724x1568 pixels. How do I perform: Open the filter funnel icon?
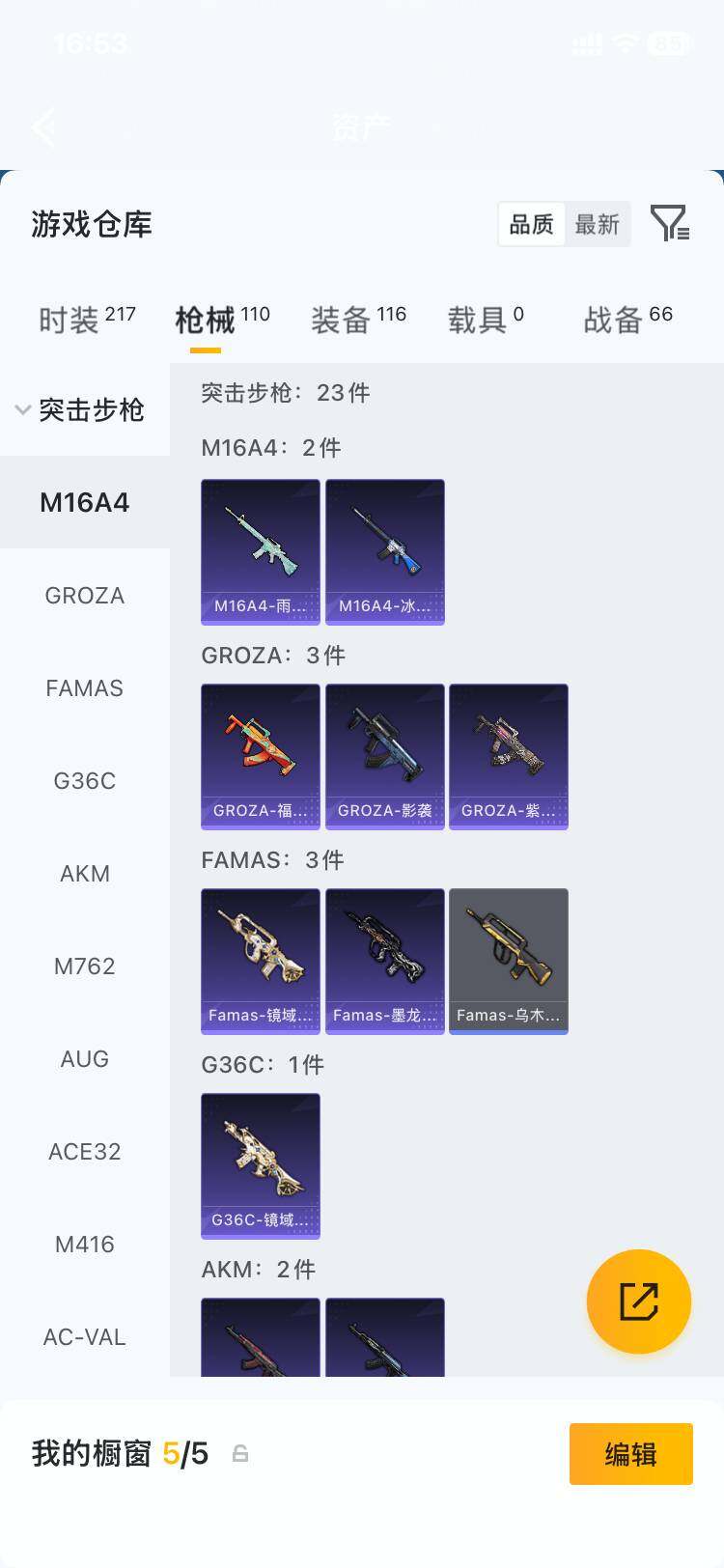coord(669,223)
